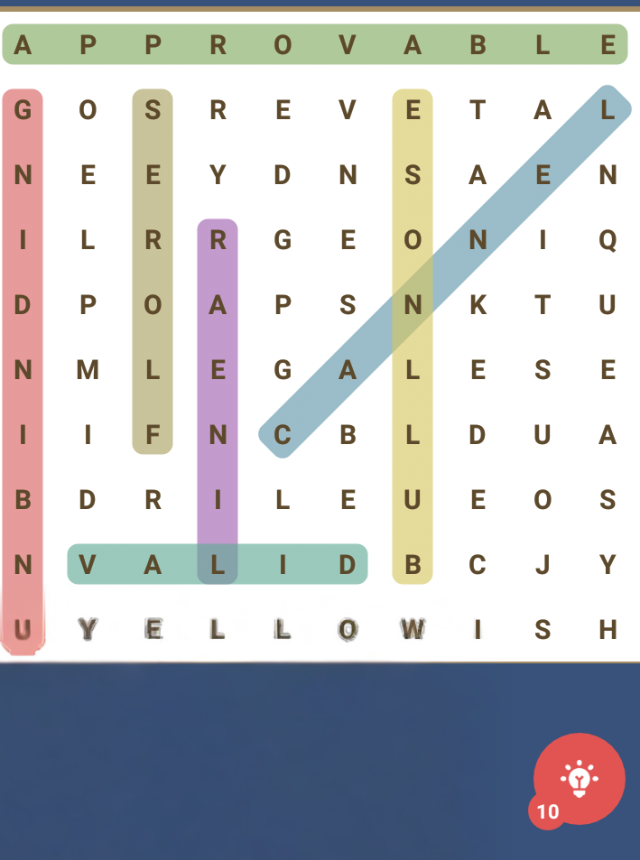The height and width of the screenshot is (860, 640).
Task: Select the letter K in the grid
Action: [478, 305]
